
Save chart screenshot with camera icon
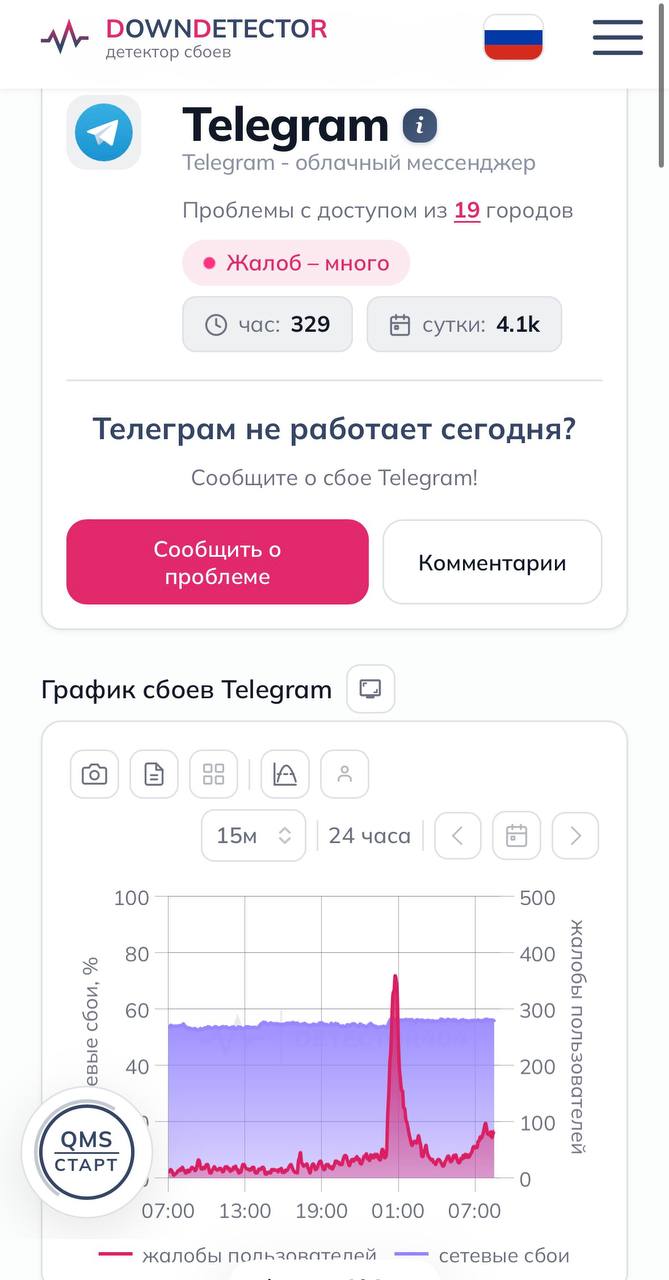pos(94,774)
